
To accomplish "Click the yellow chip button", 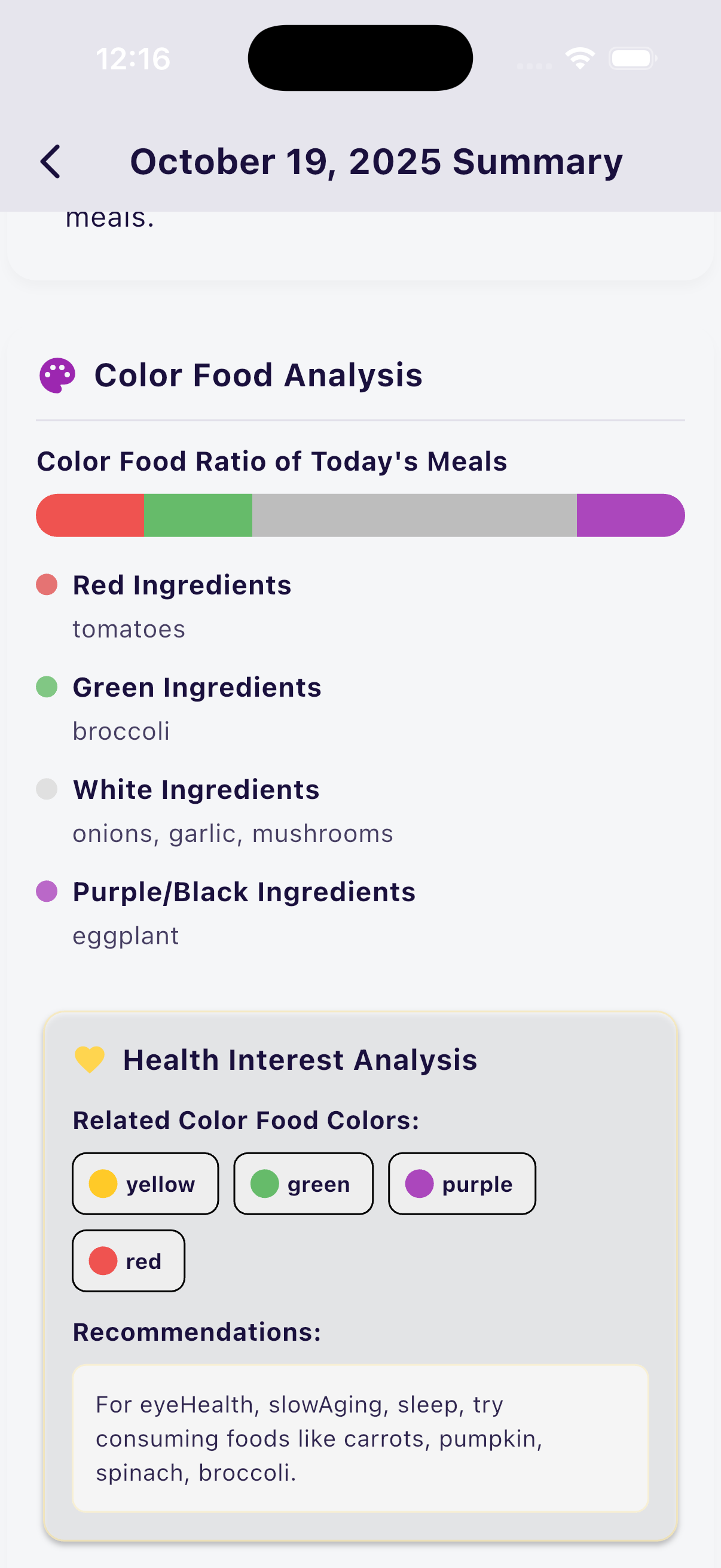I will 145,1184.
